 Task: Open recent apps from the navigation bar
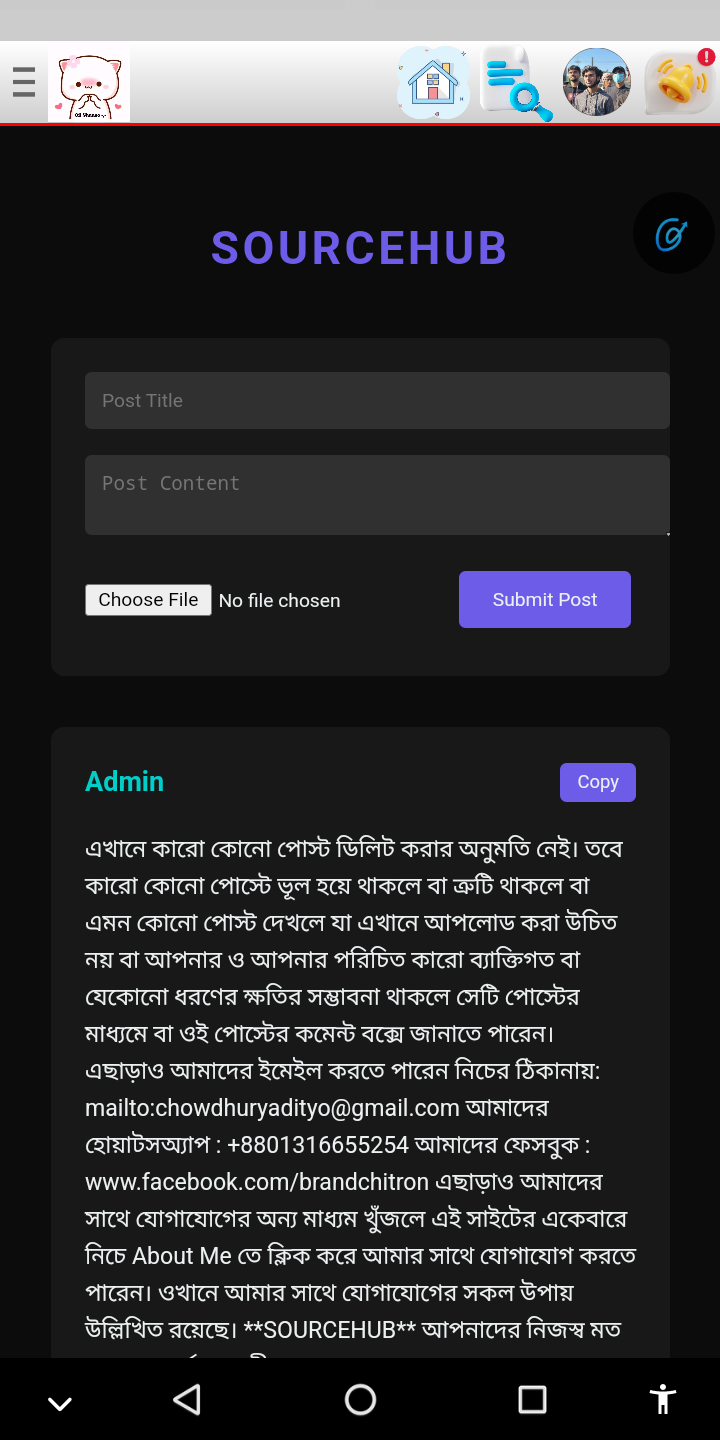tap(532, 1399)
